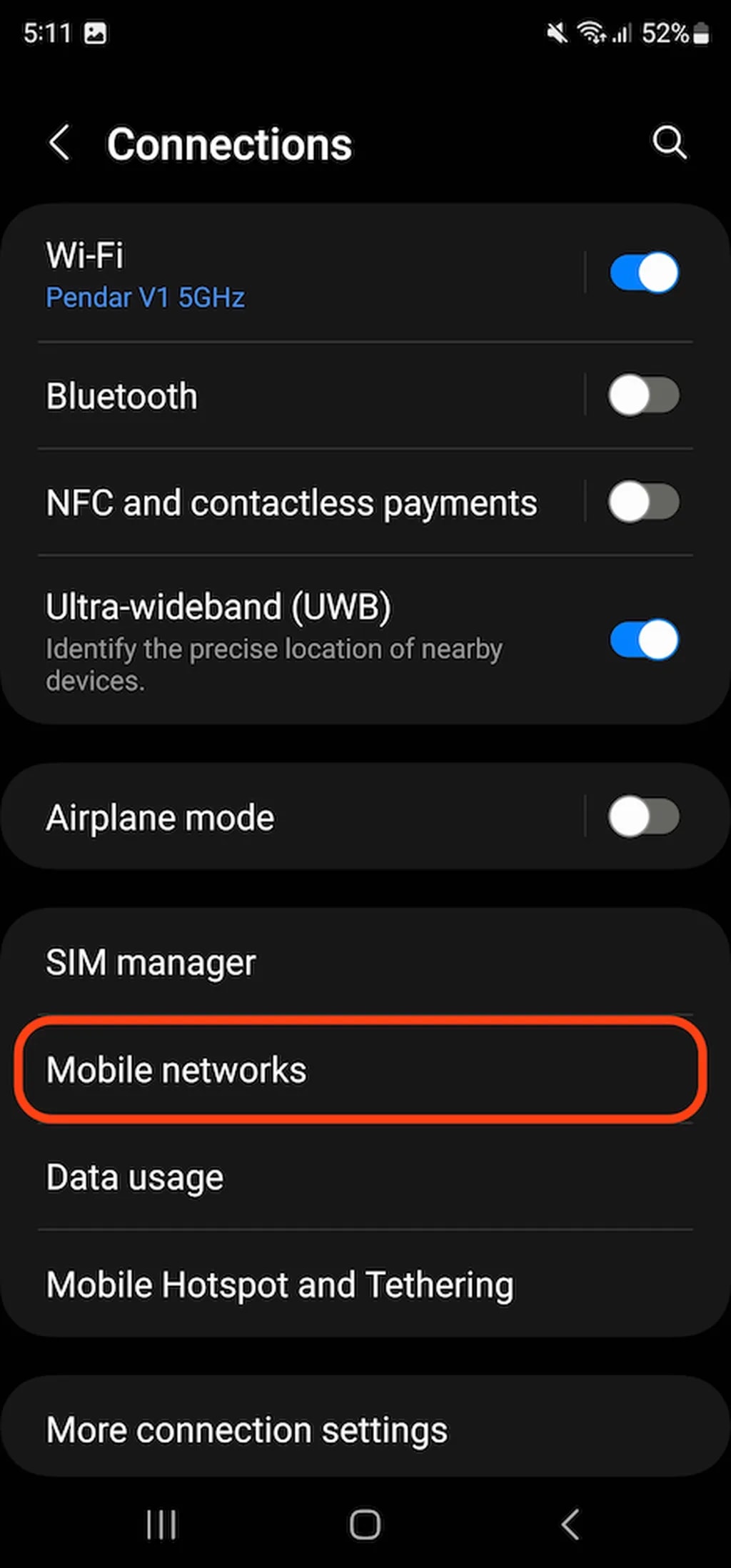Screen dimensions: 731x1568
Task: View Data usage
Action: (x=286, y=1178)
